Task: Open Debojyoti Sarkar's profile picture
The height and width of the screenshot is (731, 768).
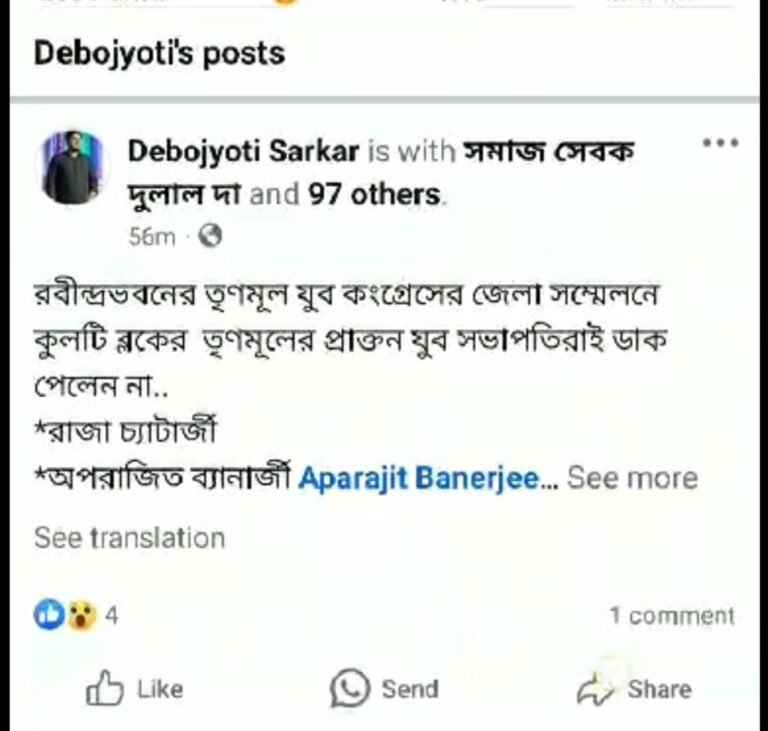Action: click(72, 167)
